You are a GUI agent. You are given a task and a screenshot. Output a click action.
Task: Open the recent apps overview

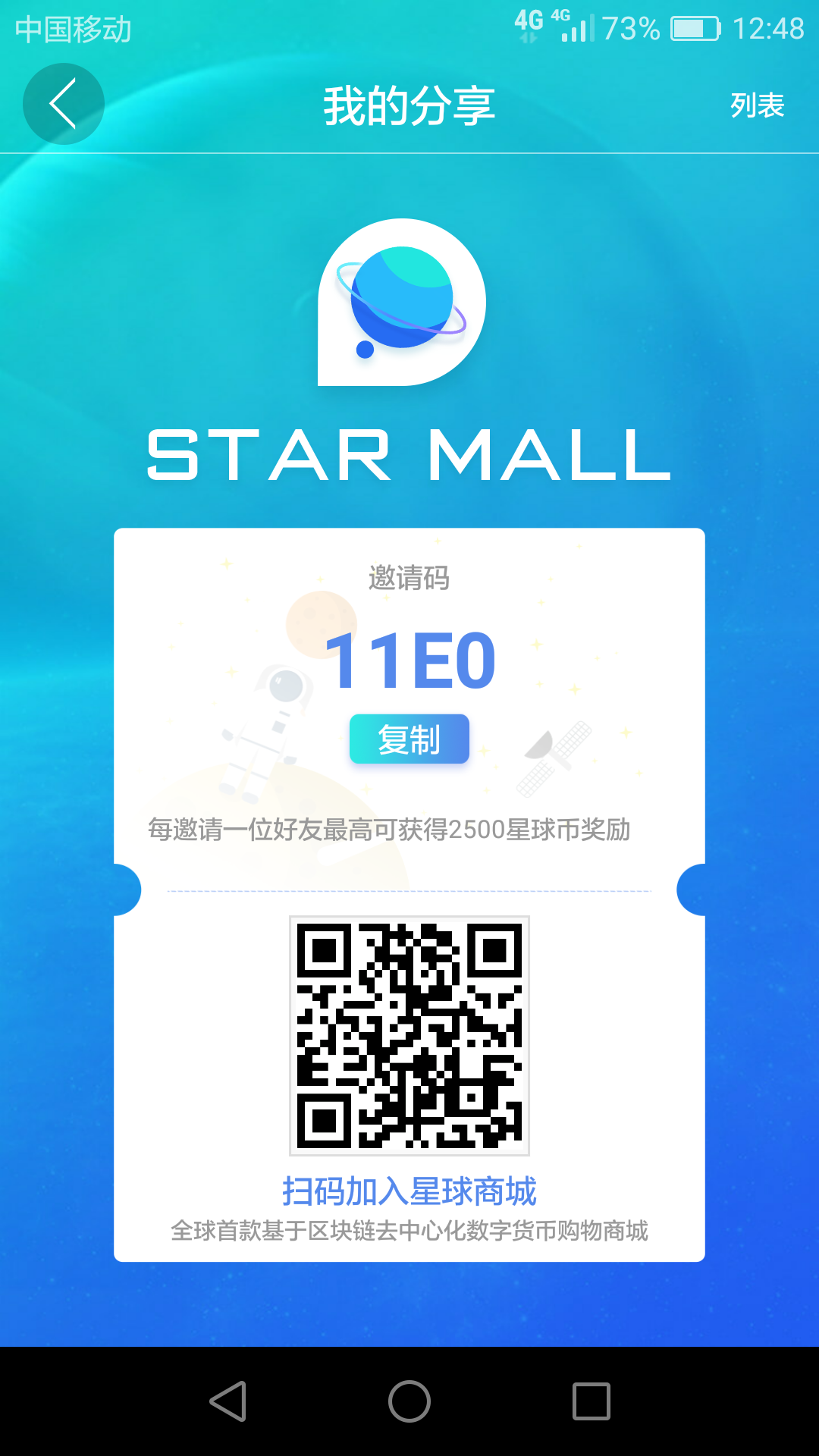591,1401
